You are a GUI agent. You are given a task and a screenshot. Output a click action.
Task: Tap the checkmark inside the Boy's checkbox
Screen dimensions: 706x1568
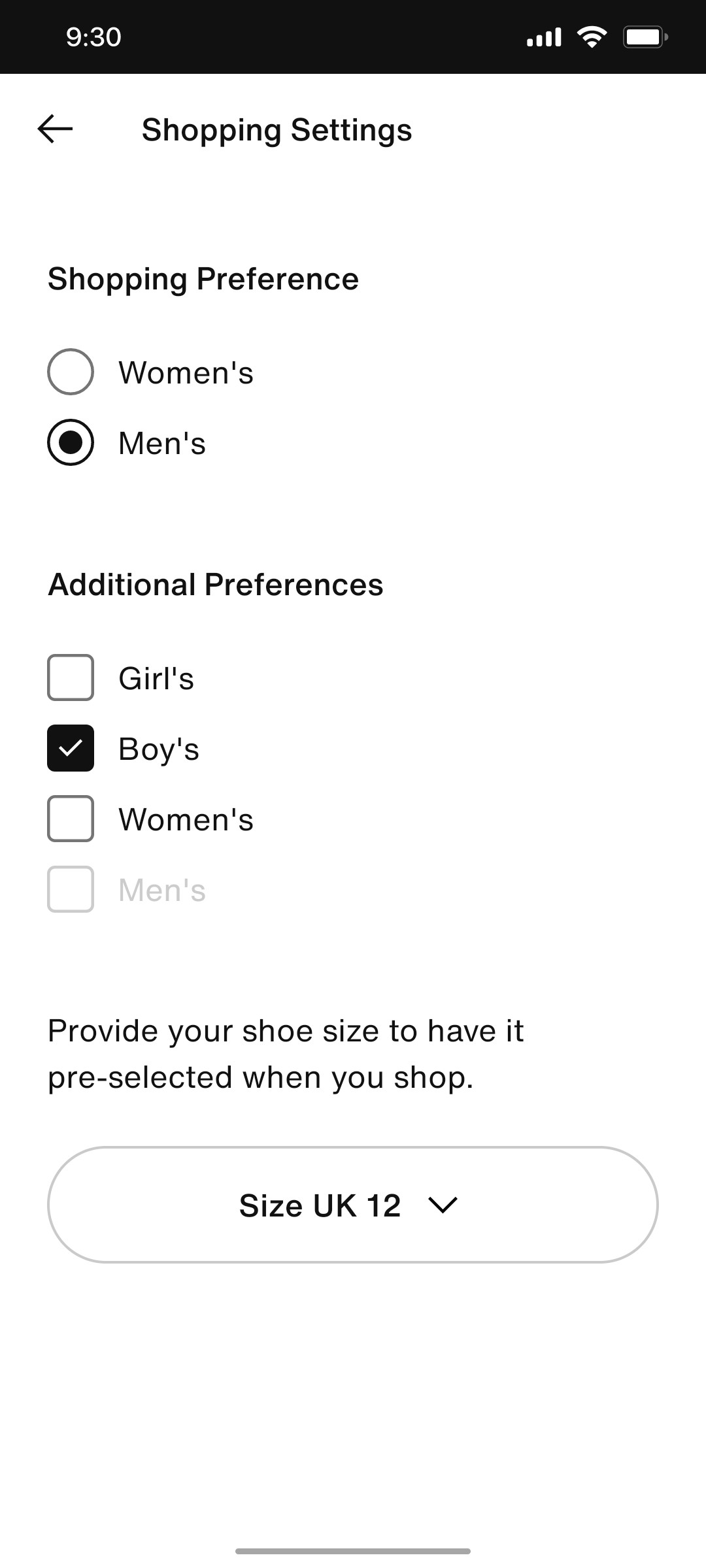70,749
